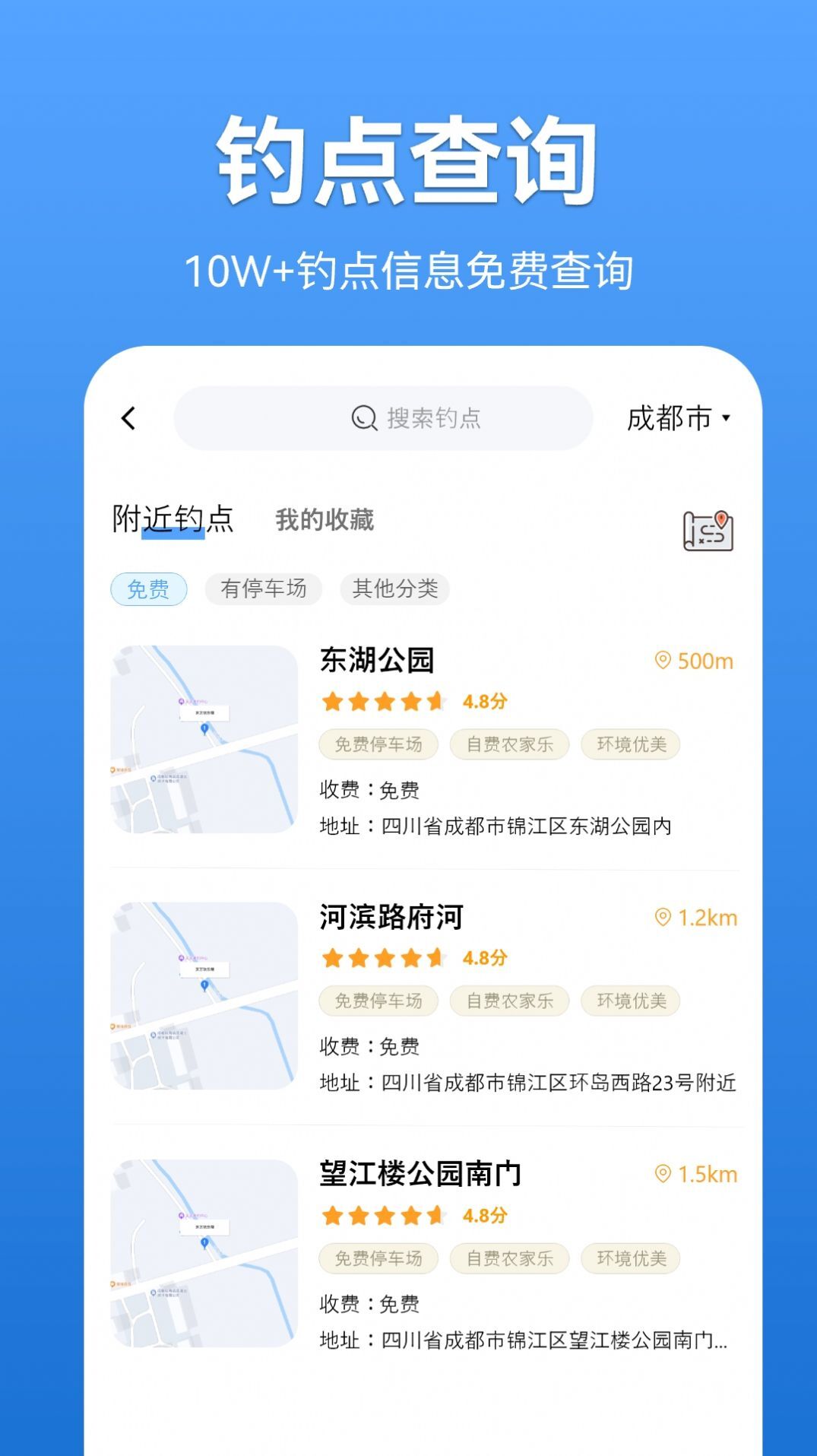Click the first star for 河滨路府河 rating
Image resolution: width=817 pixels, height=1456 pixels.
point(332,958)
